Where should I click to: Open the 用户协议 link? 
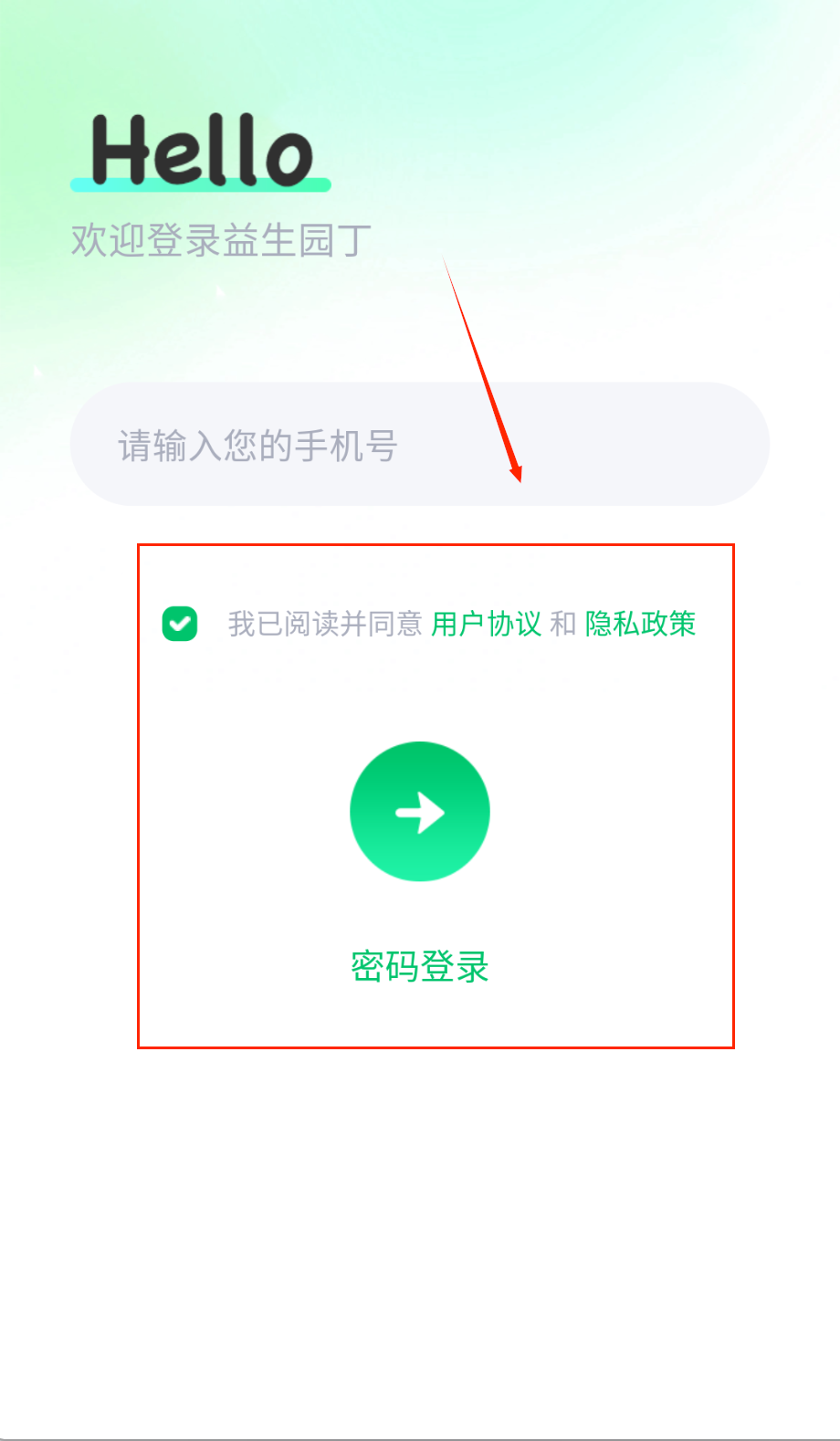(486, 624)
